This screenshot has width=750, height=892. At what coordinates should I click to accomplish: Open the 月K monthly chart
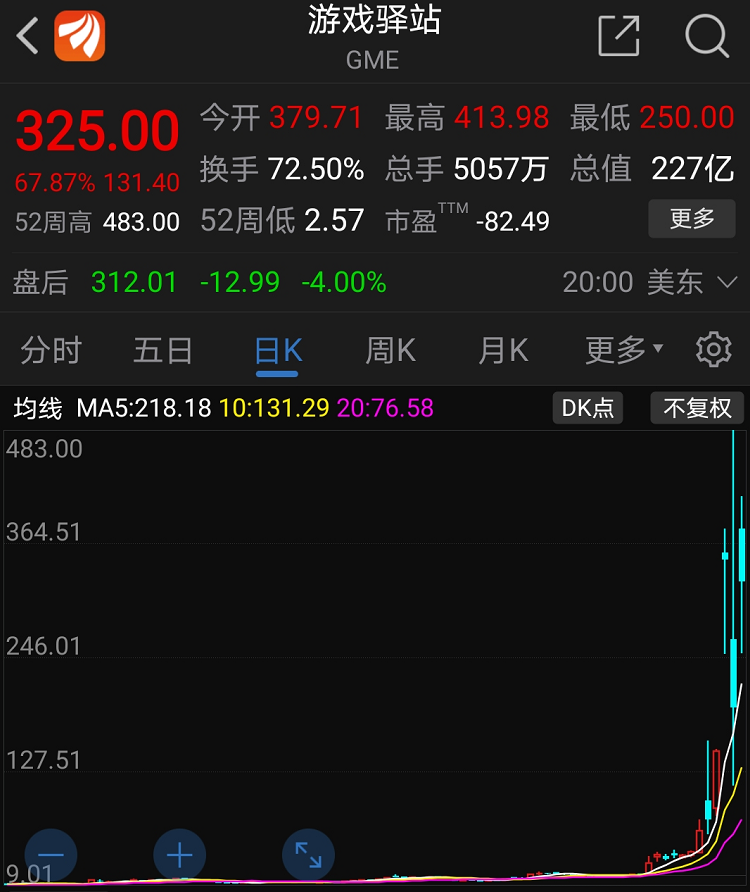pyautogui.click(x=502, y=348)
